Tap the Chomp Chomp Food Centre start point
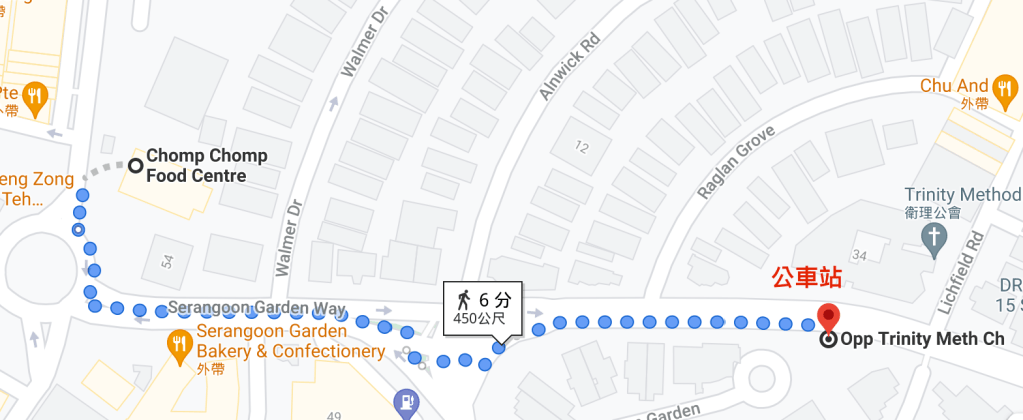1023x420 pixels. 135,164
